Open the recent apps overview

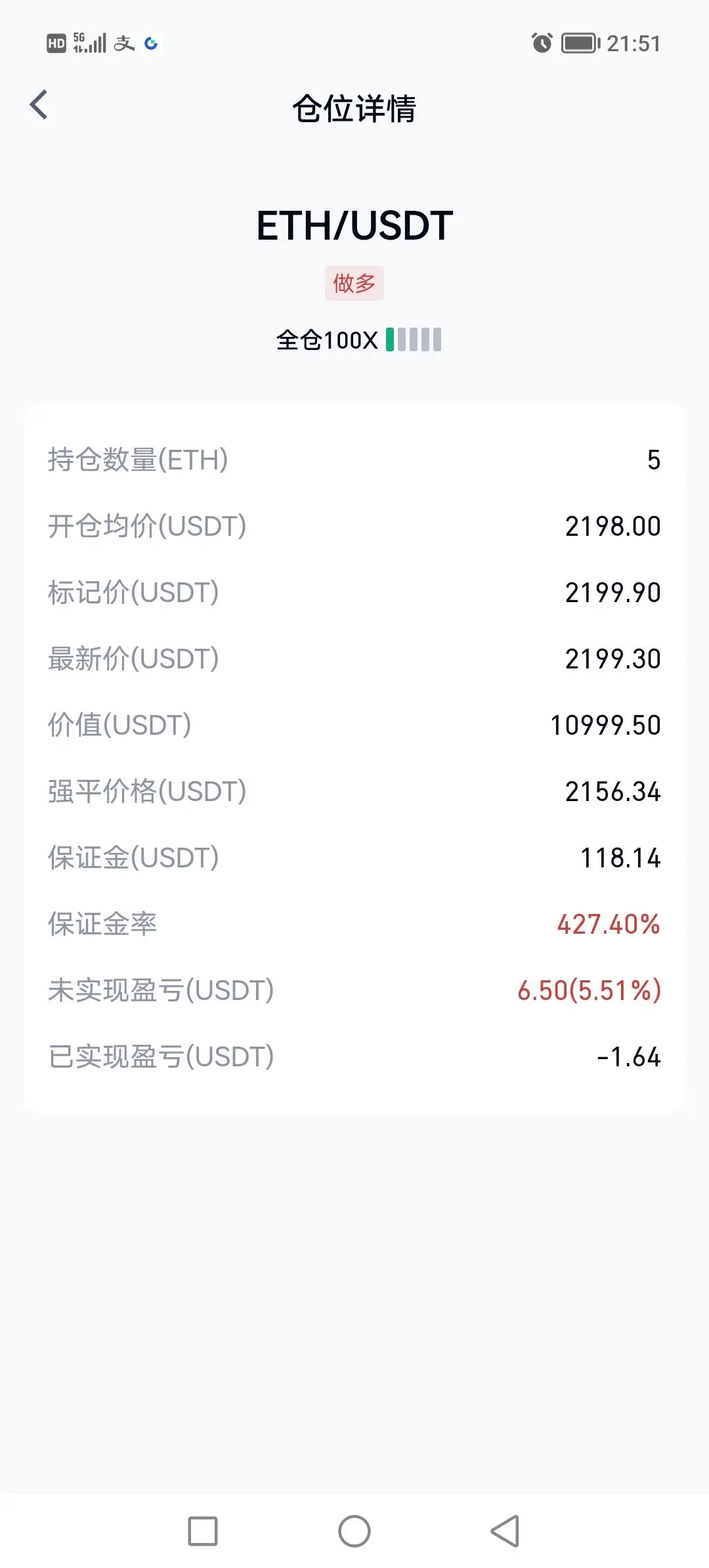coord(203,1531)
